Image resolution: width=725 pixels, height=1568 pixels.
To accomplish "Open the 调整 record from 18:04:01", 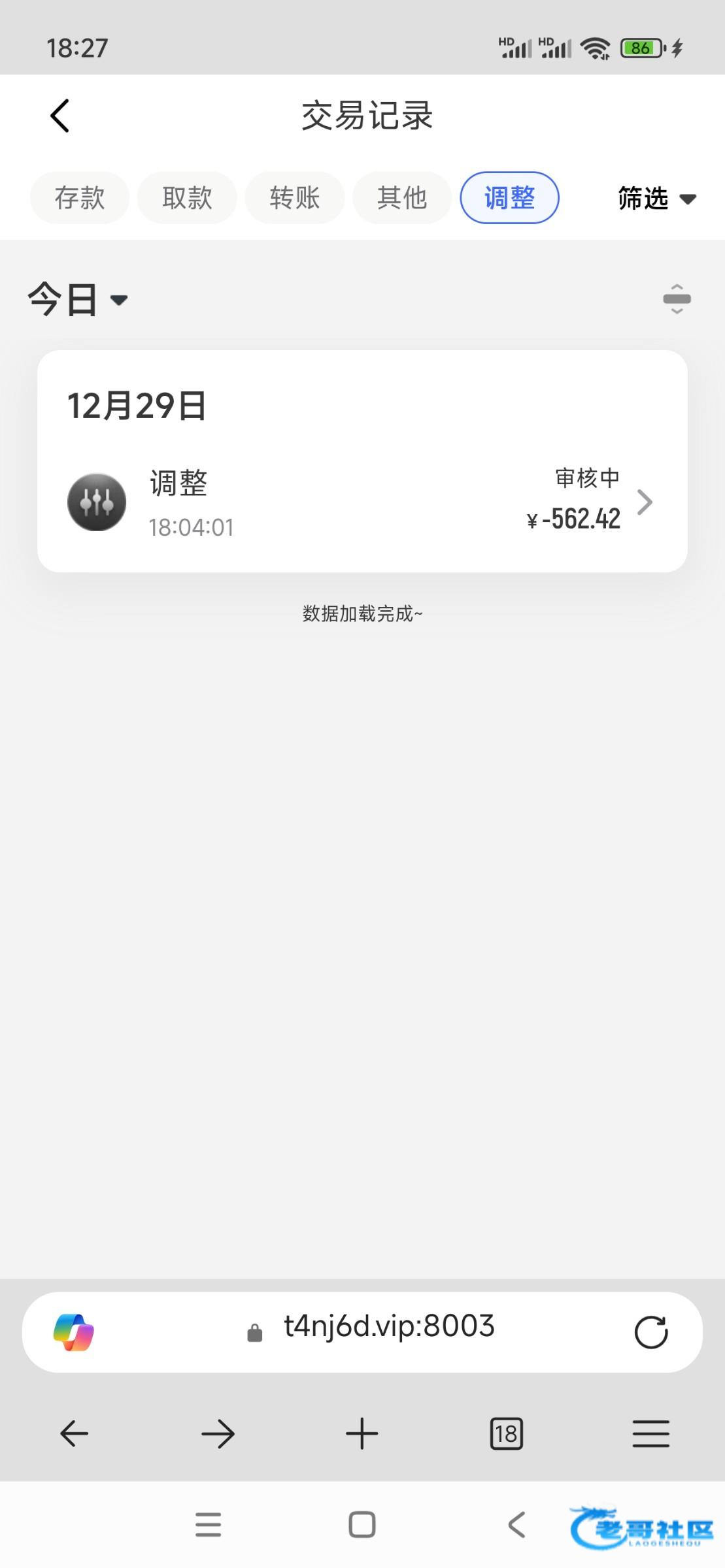I will [362, 502].
